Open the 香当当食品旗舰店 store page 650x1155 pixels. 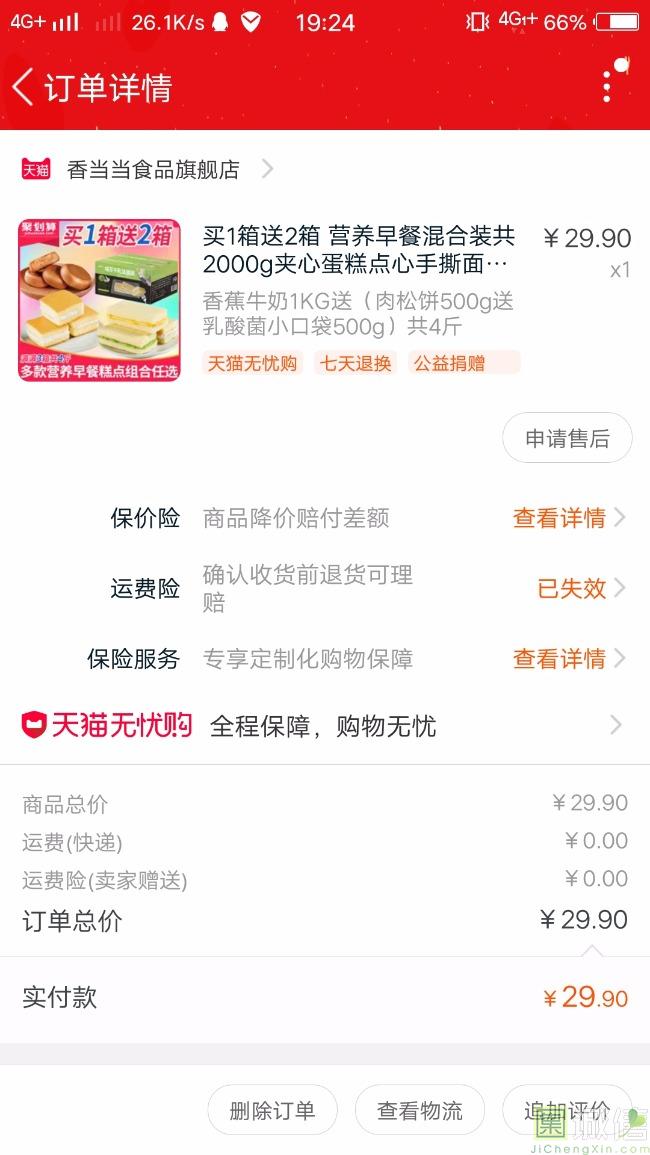pos(153,170)
